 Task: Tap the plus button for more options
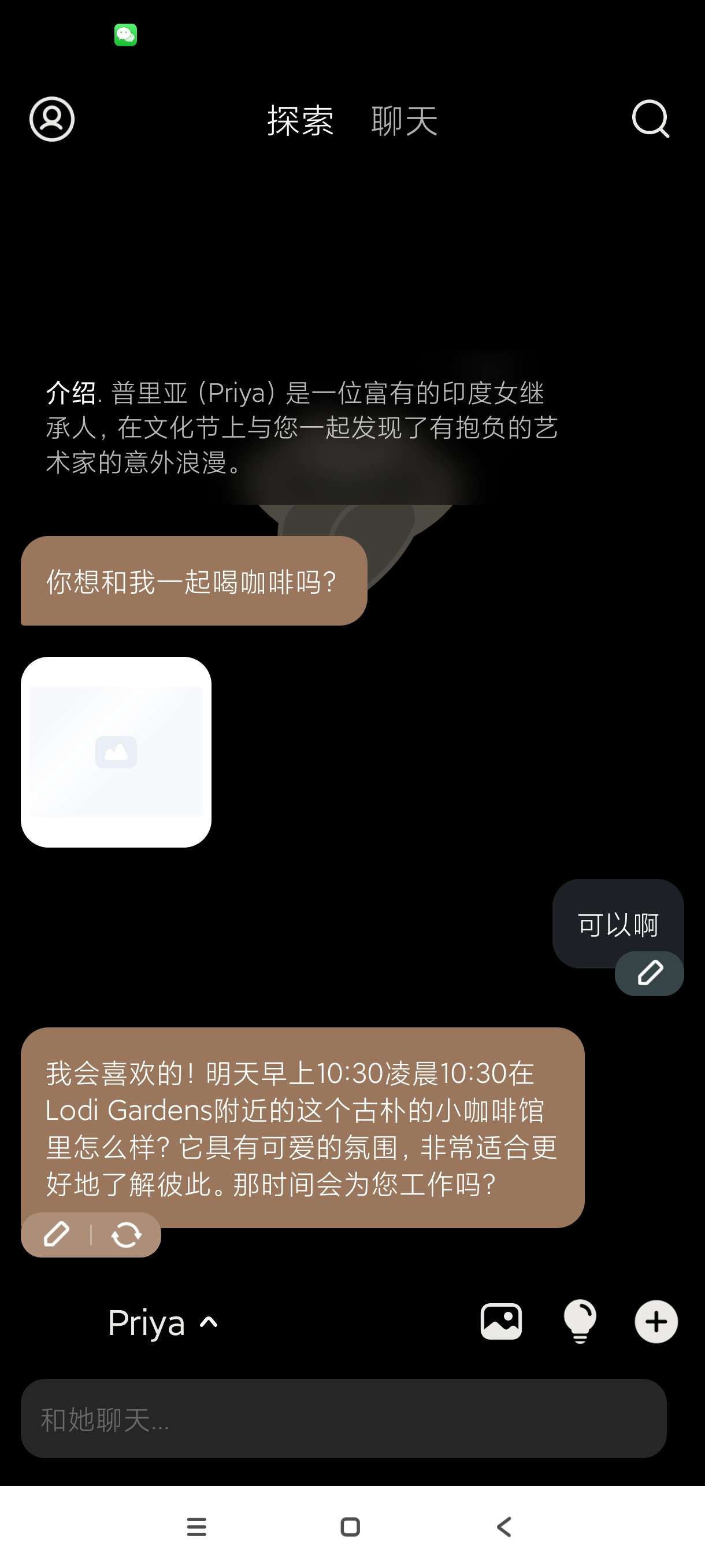656,1322
